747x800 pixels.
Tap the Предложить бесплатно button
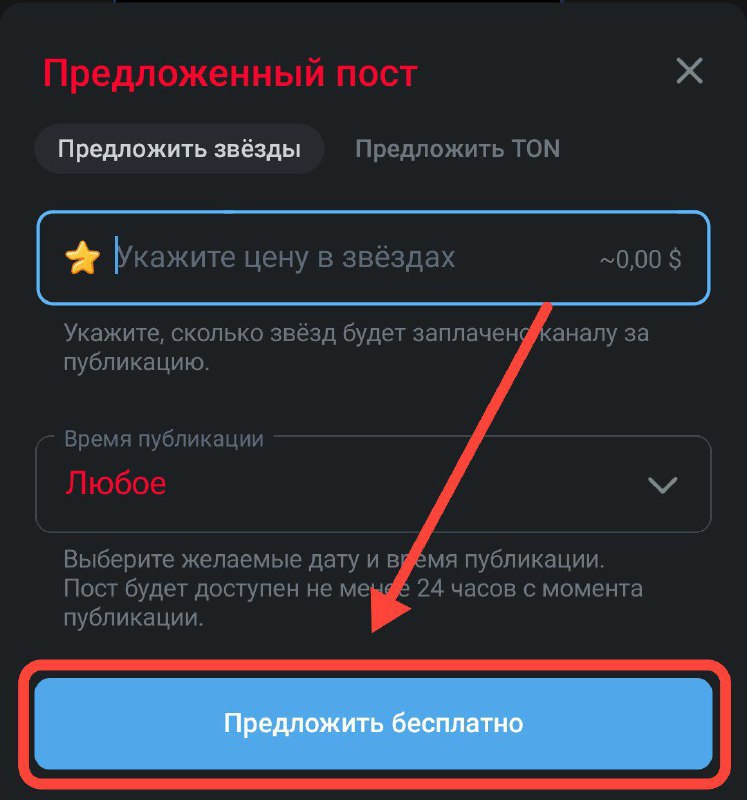(x=373, y=723)
